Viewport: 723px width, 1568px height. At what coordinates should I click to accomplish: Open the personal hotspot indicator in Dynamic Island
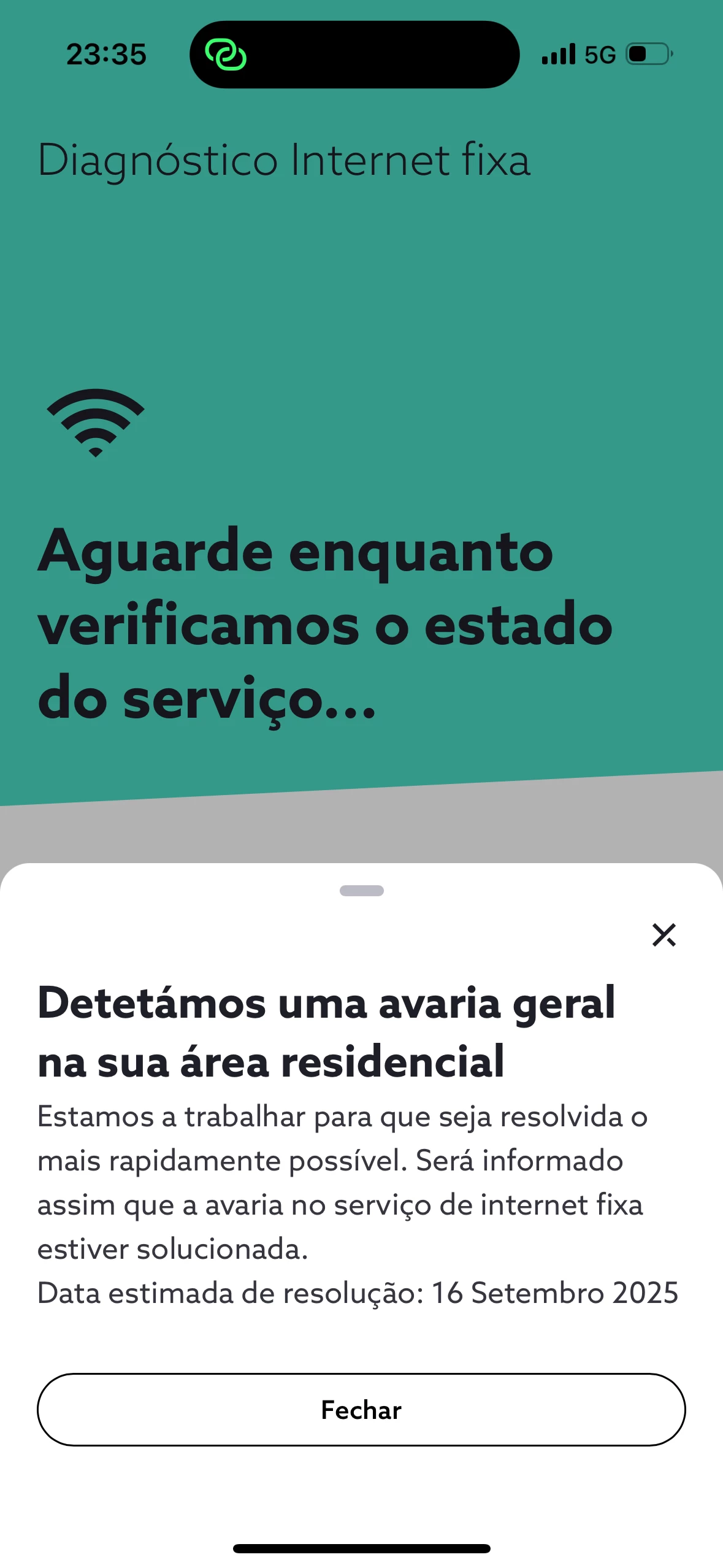click(x=226, y=55)
